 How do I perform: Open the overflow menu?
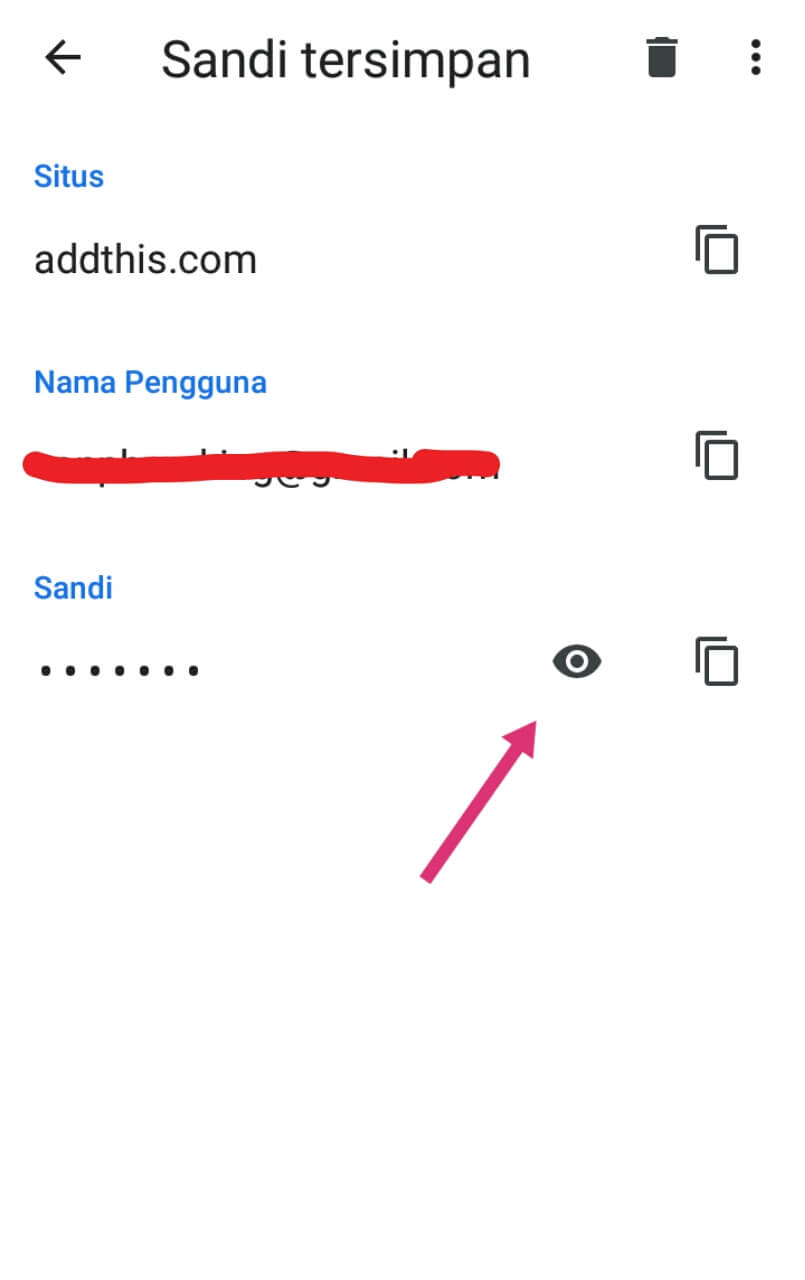click(755, 58)
